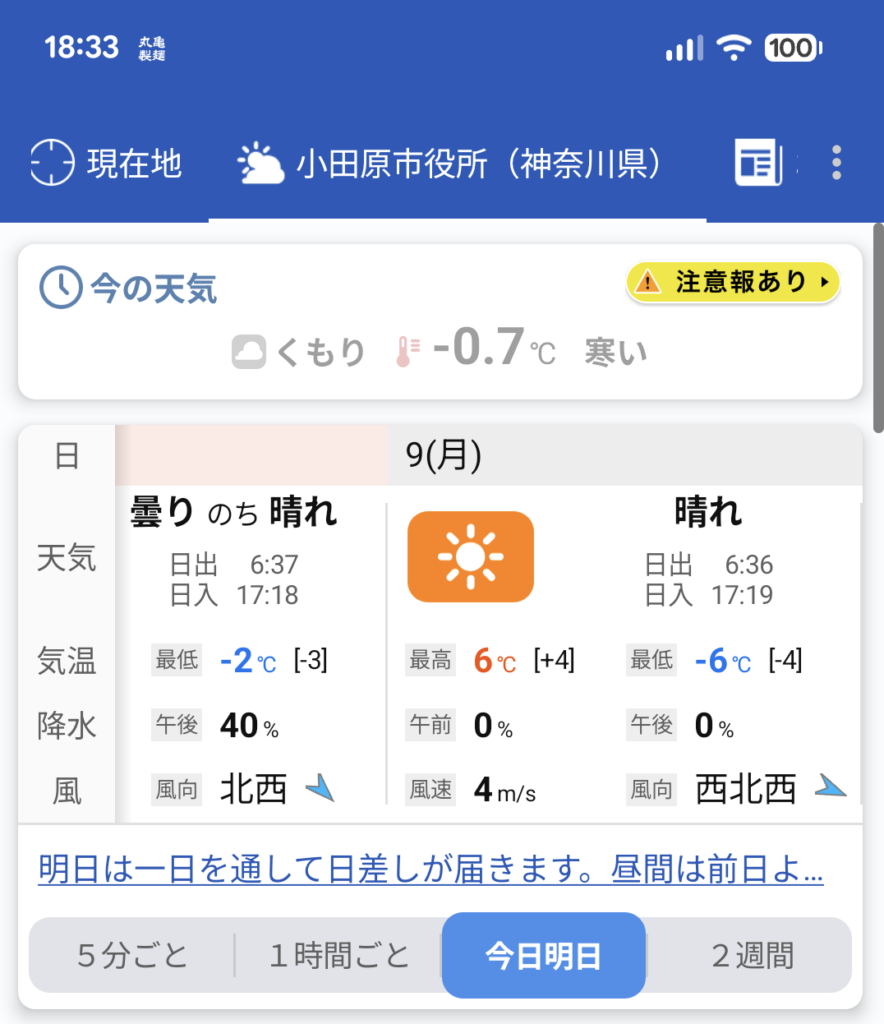Switch to the 5分ごと forecast view
Viewport: 884px width, 1024px height.
[133, 955]
